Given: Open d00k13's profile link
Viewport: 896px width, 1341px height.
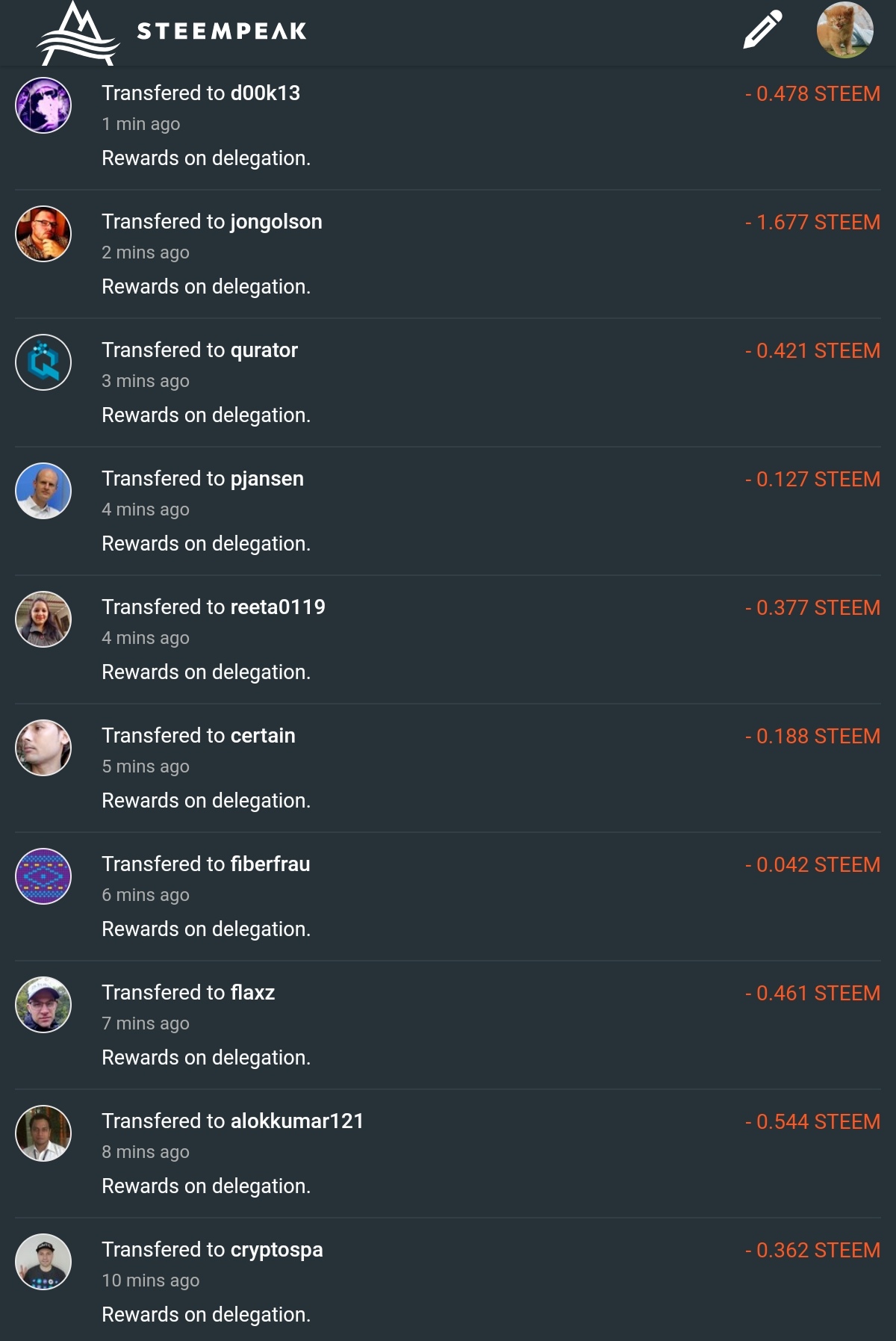Looking at the screenshot, I should tap(265, 93).
